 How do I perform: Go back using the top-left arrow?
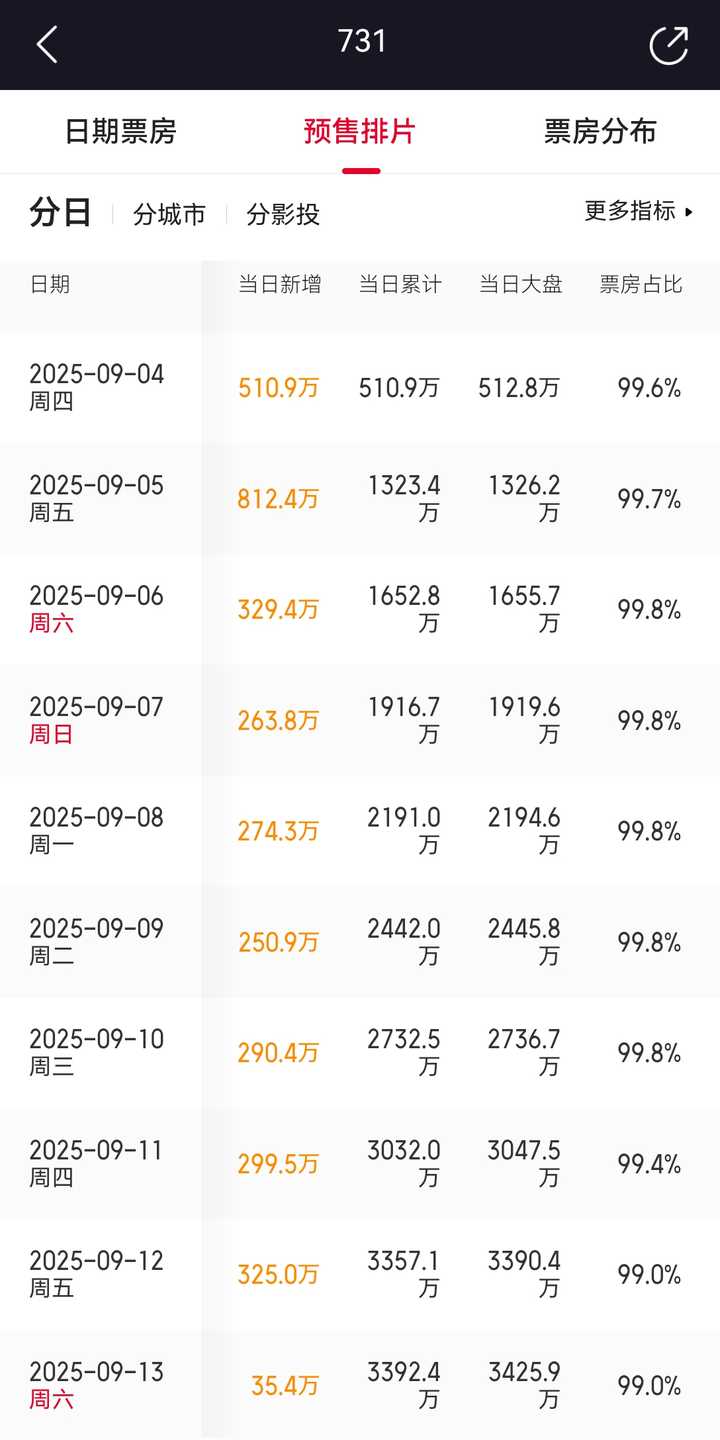(x=47, y=45)
